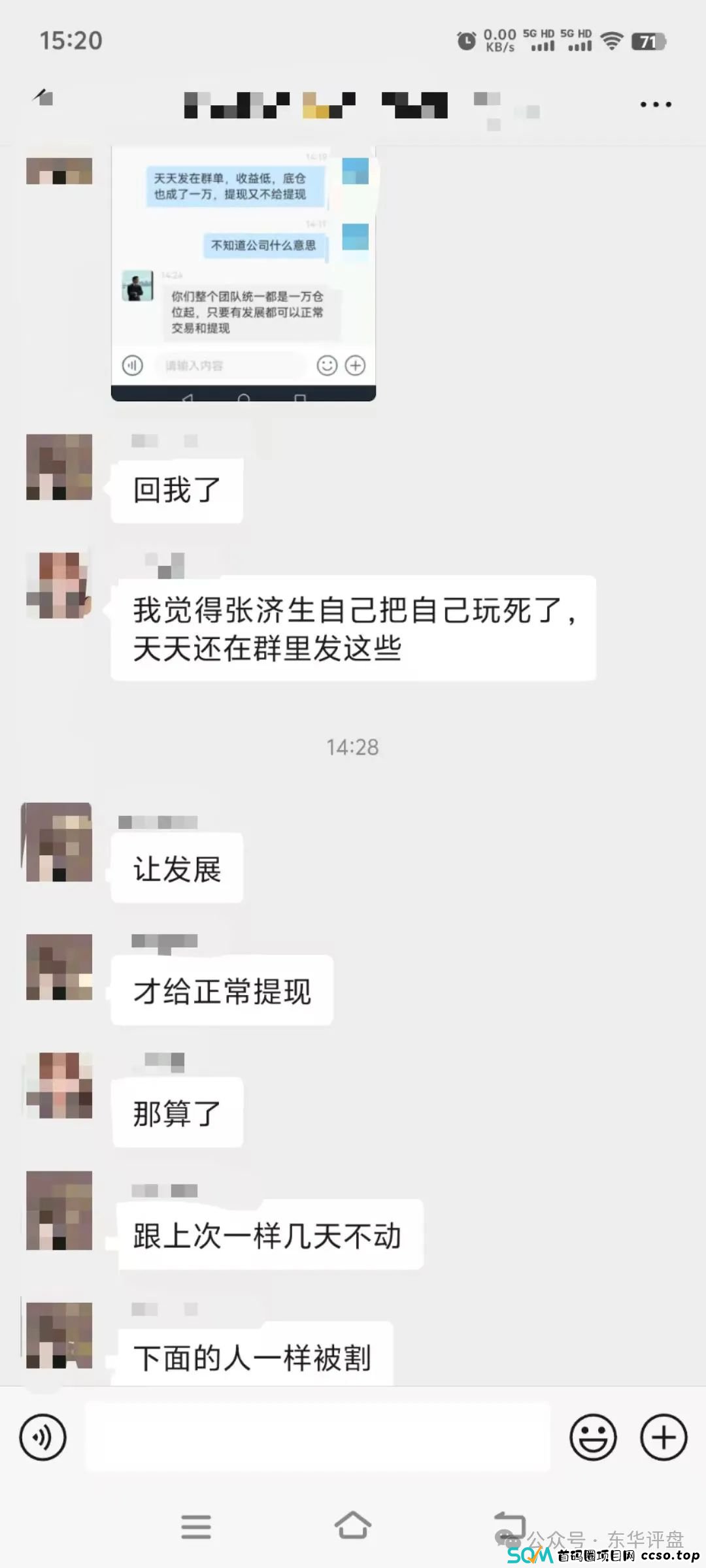The height and width of the screenshot is (1568, 706).
Task: Tap the Wi-Fi icon in the status bar
Action: (x=612, y=41)
